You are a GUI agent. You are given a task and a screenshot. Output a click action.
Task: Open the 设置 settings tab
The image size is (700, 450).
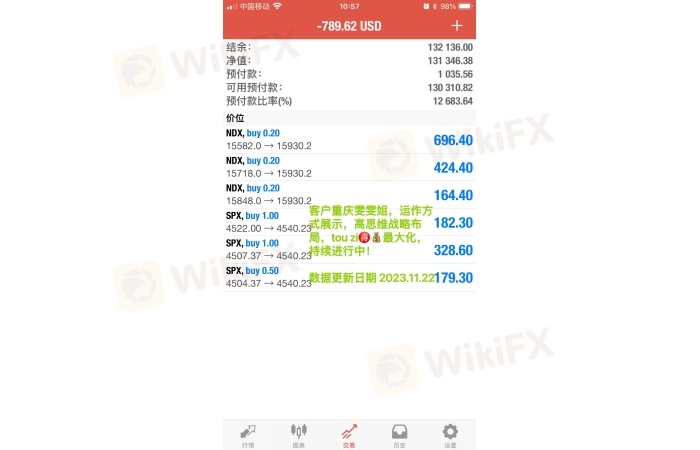pos(450,434)
